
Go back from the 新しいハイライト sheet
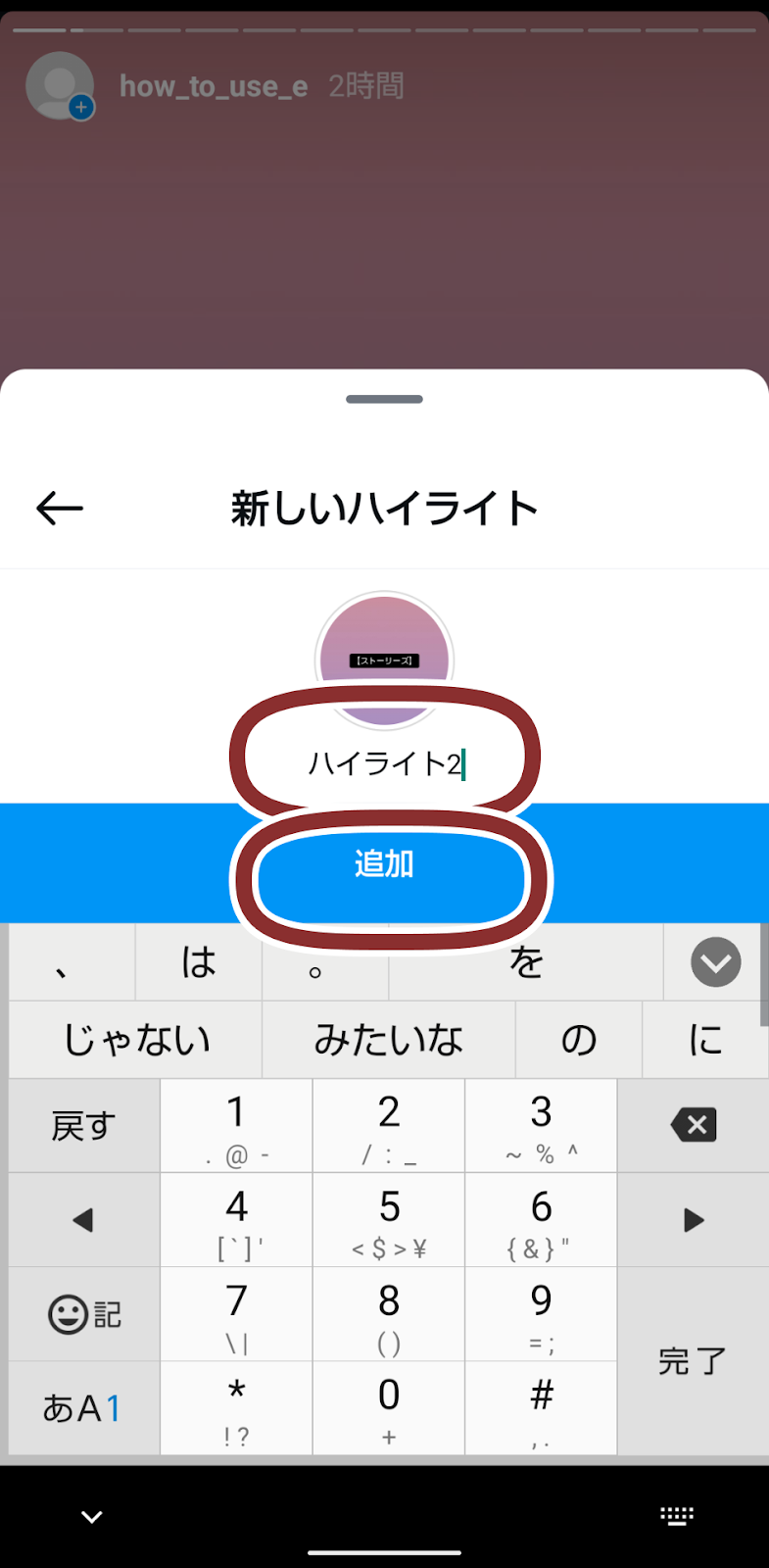pyautogui.click(x=60, y=508)
